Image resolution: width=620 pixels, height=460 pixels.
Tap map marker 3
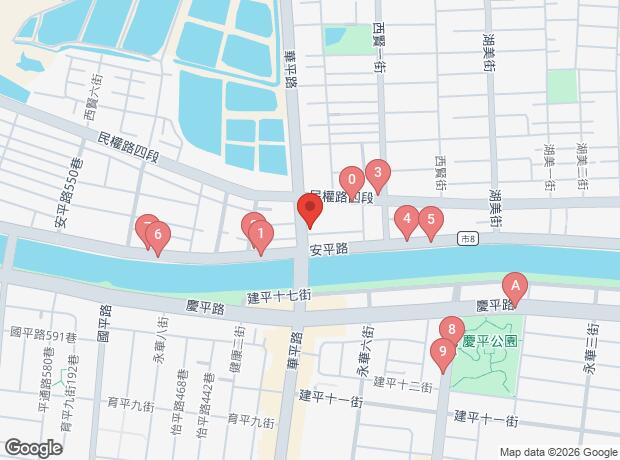(x=377, y=172)
